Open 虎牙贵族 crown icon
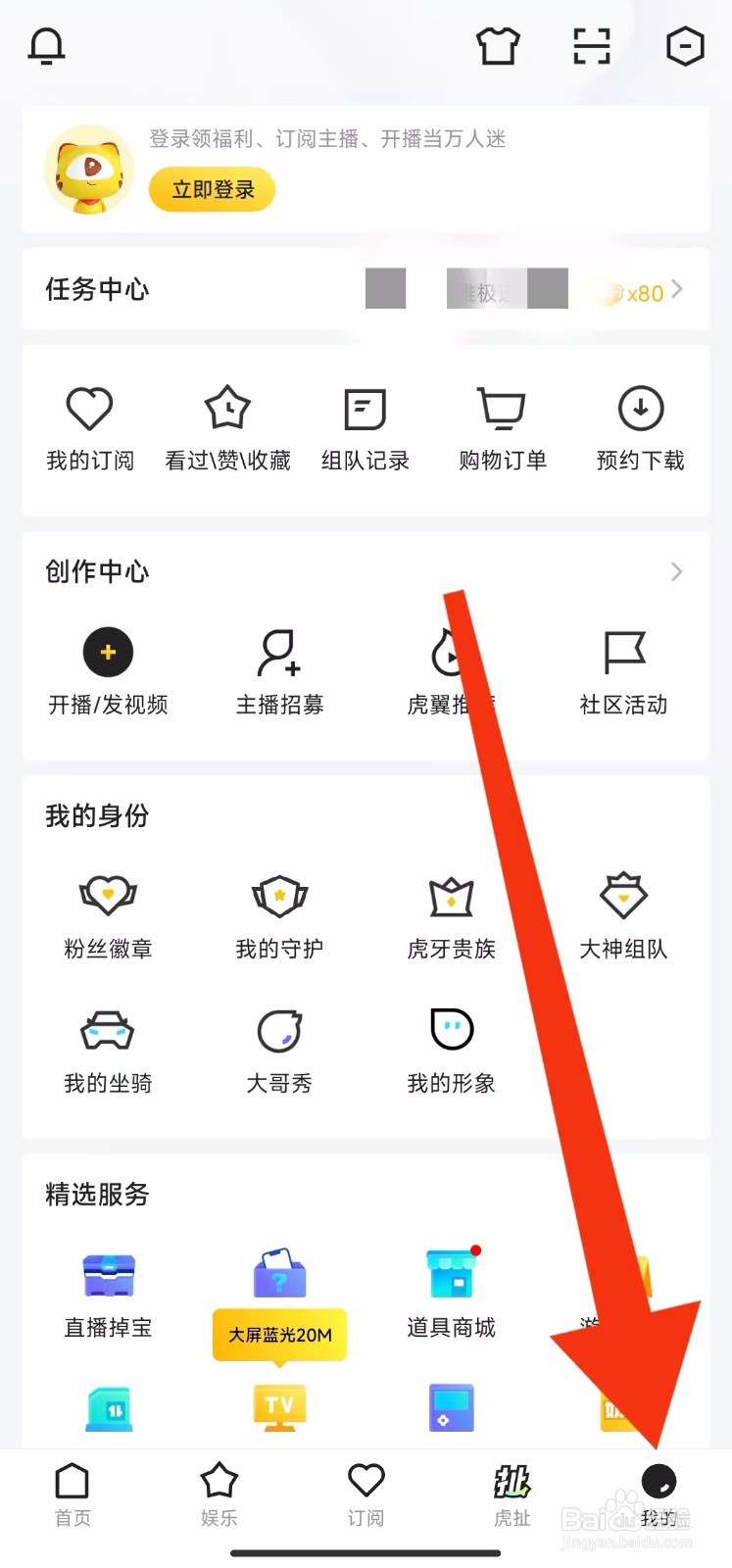This screenshot has height=1568, width=732. point(451,895)
